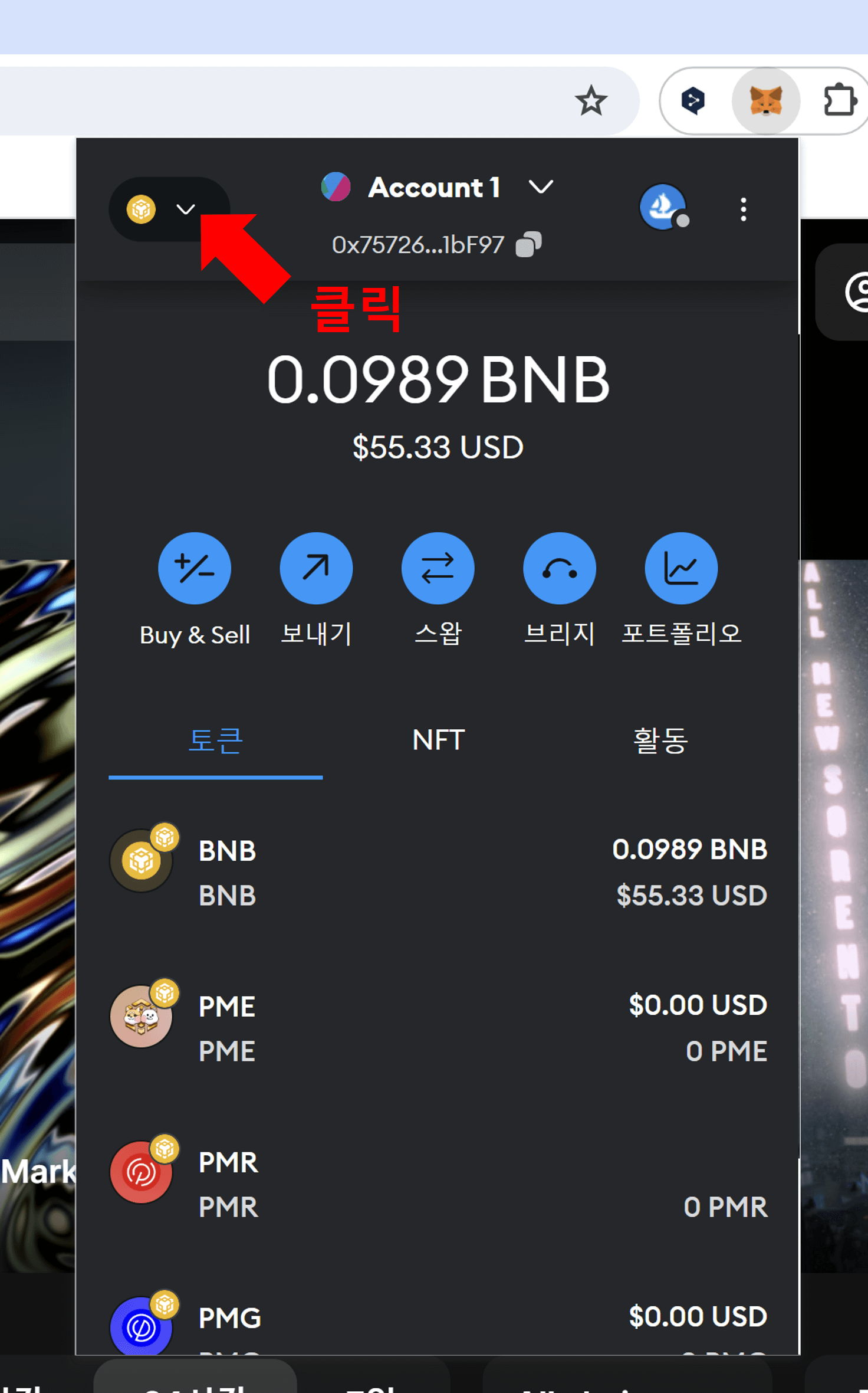
Task: Open the three-dot options menu
Action: (x=744, y=210)
